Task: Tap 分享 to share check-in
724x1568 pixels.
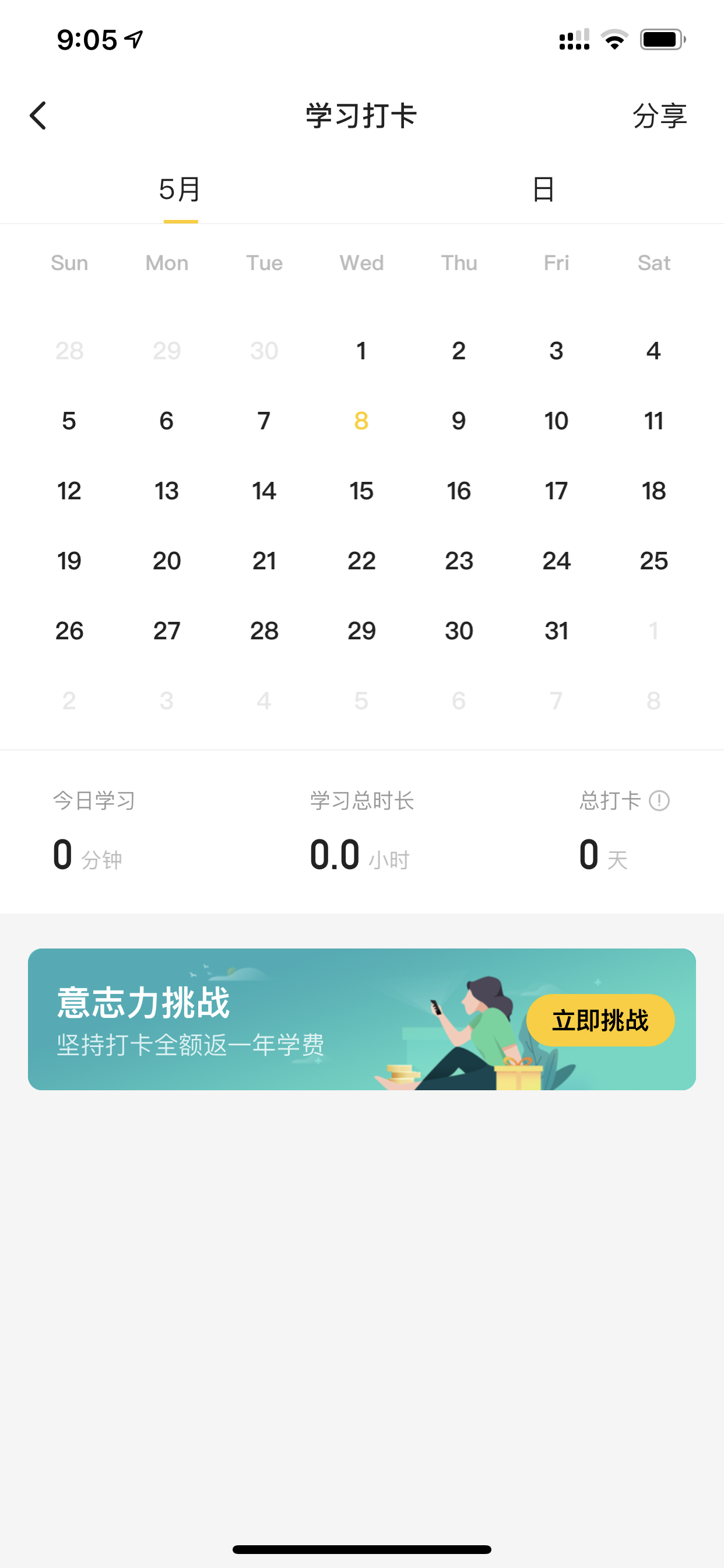Action: pyautogui.click(x=659, y=116)
